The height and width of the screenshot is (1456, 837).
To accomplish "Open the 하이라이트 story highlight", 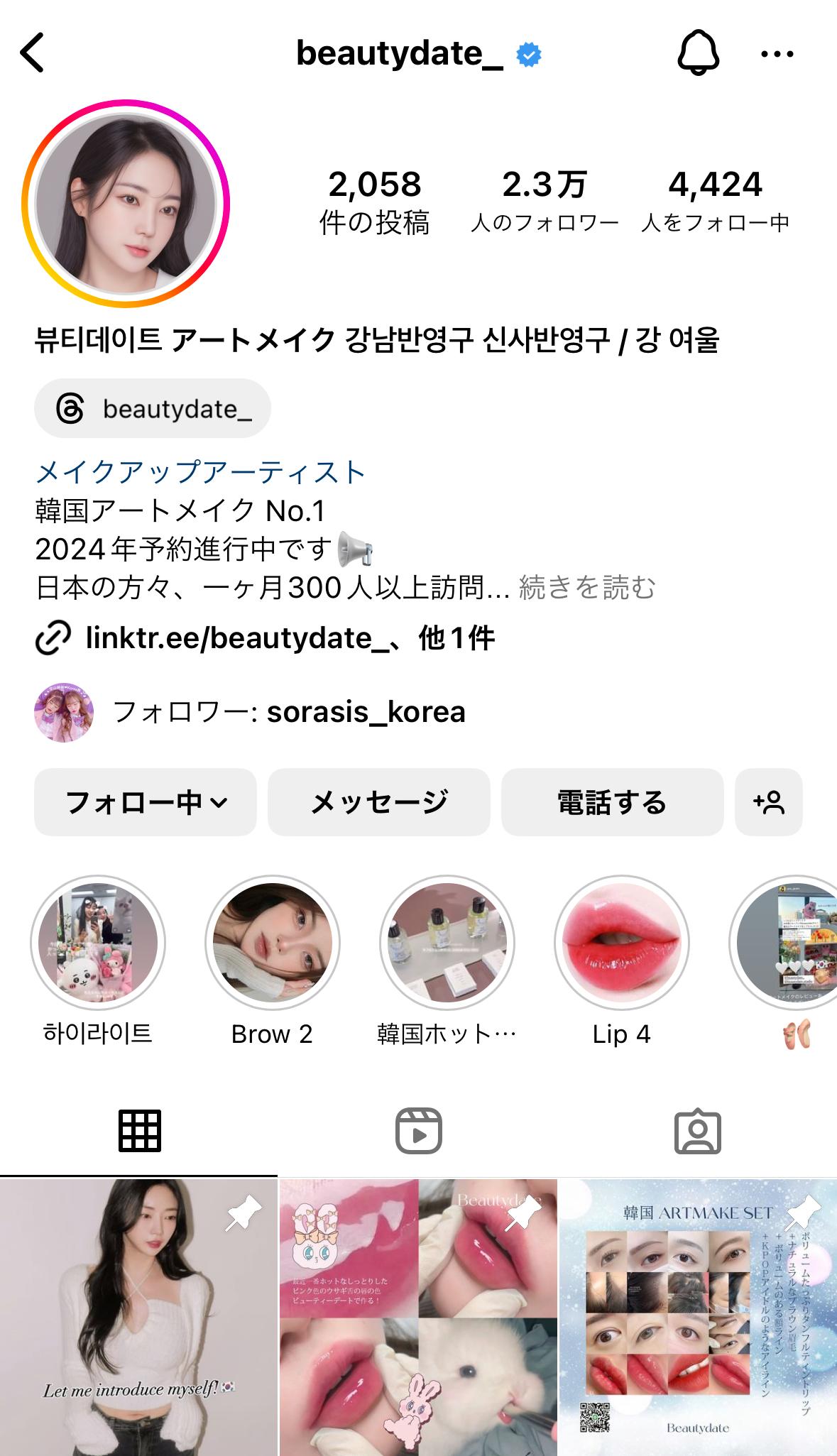I will pos(98,943).
